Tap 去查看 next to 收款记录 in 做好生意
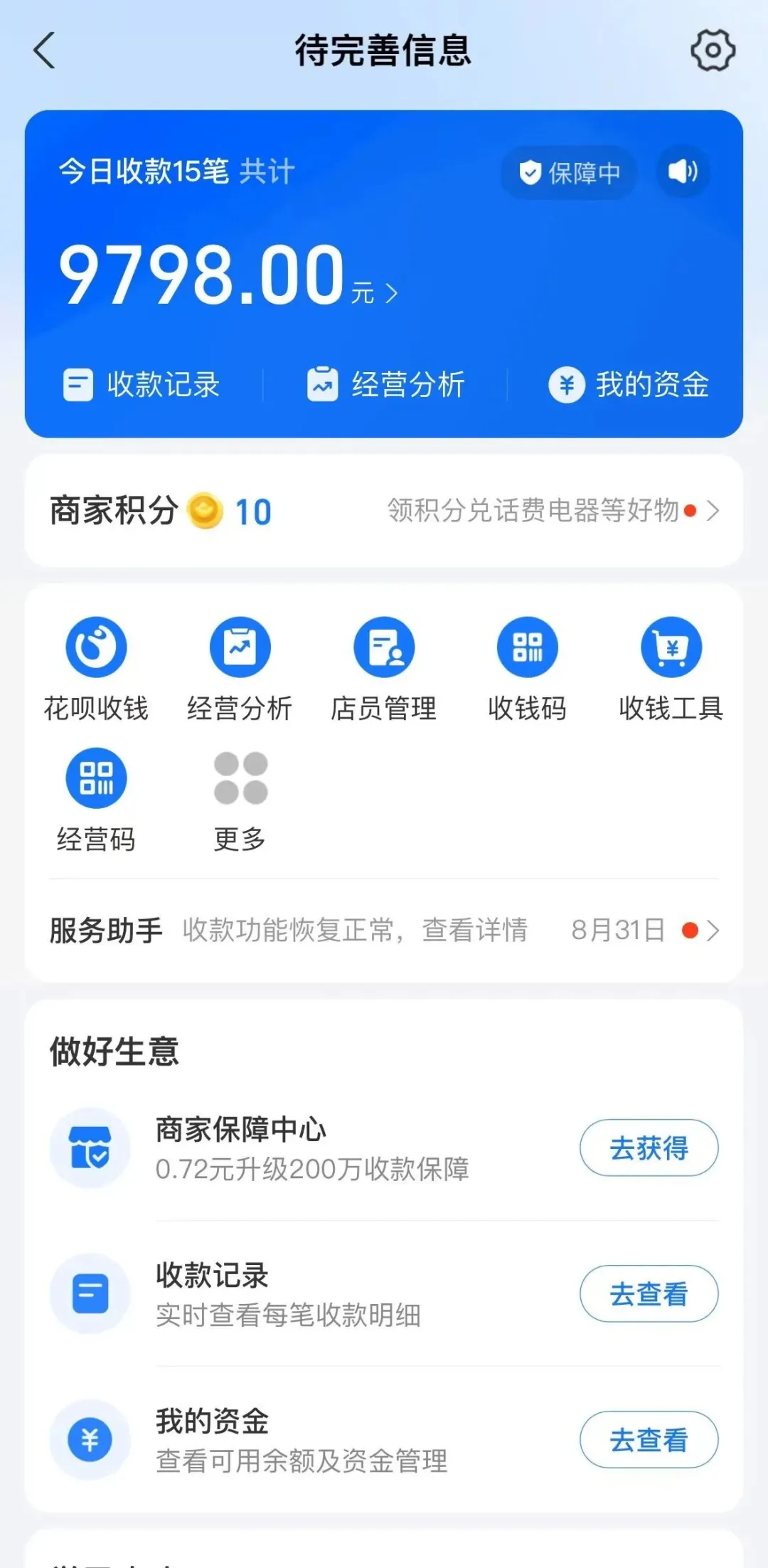 649,1293
